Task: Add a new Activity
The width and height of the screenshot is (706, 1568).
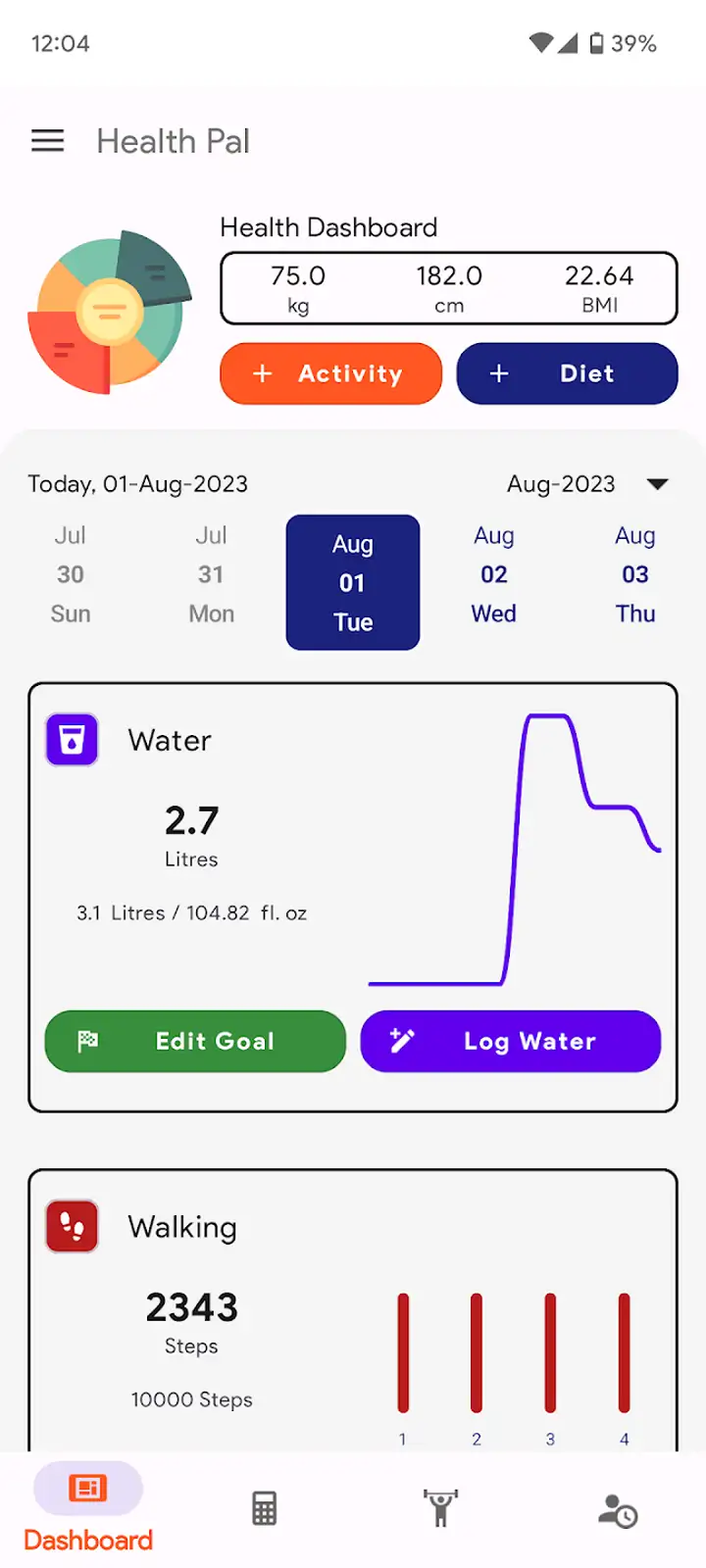Action: pyautogui.click(x=330, y=373)
